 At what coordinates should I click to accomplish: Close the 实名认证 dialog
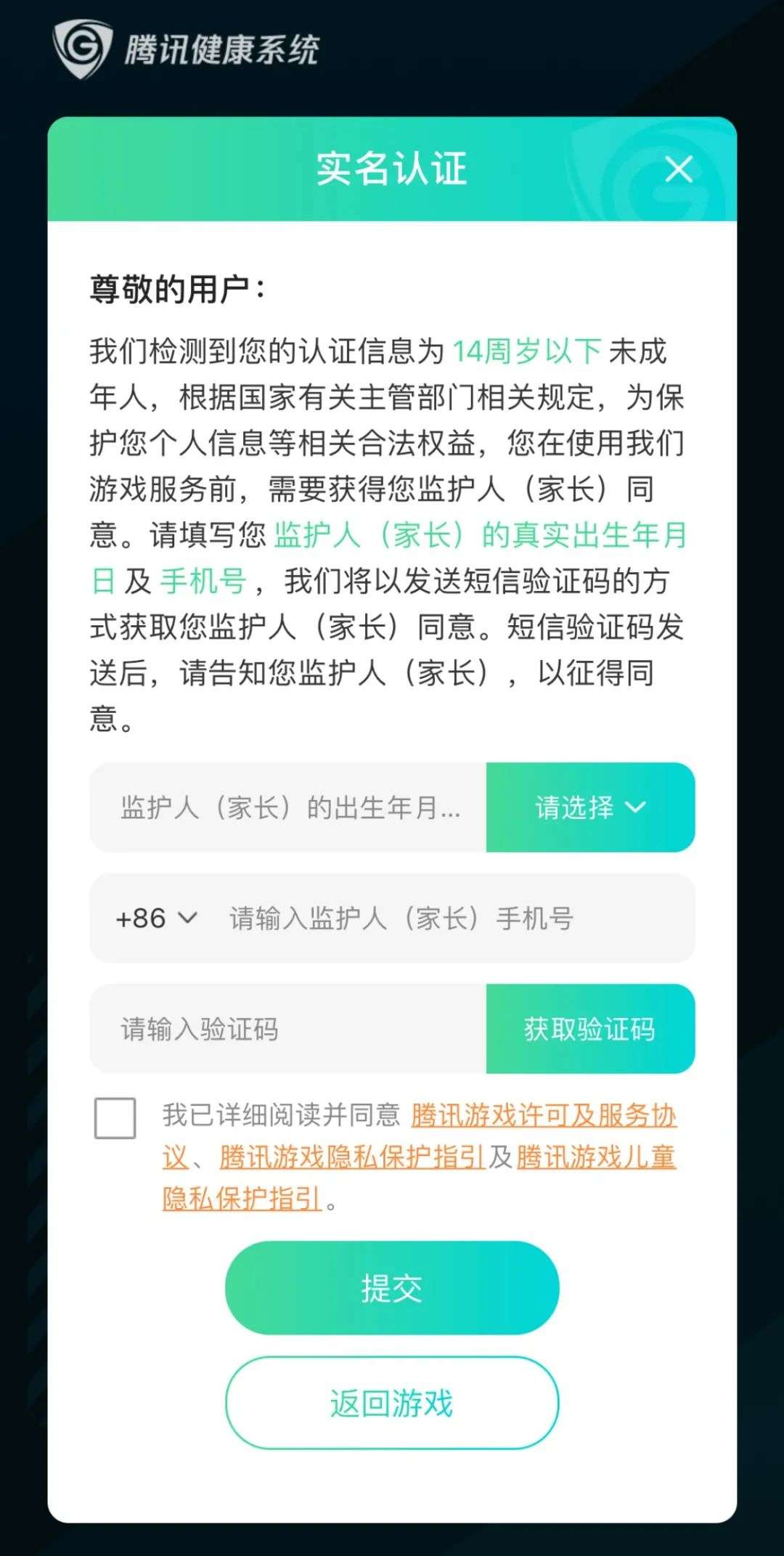tap(679, 170)
